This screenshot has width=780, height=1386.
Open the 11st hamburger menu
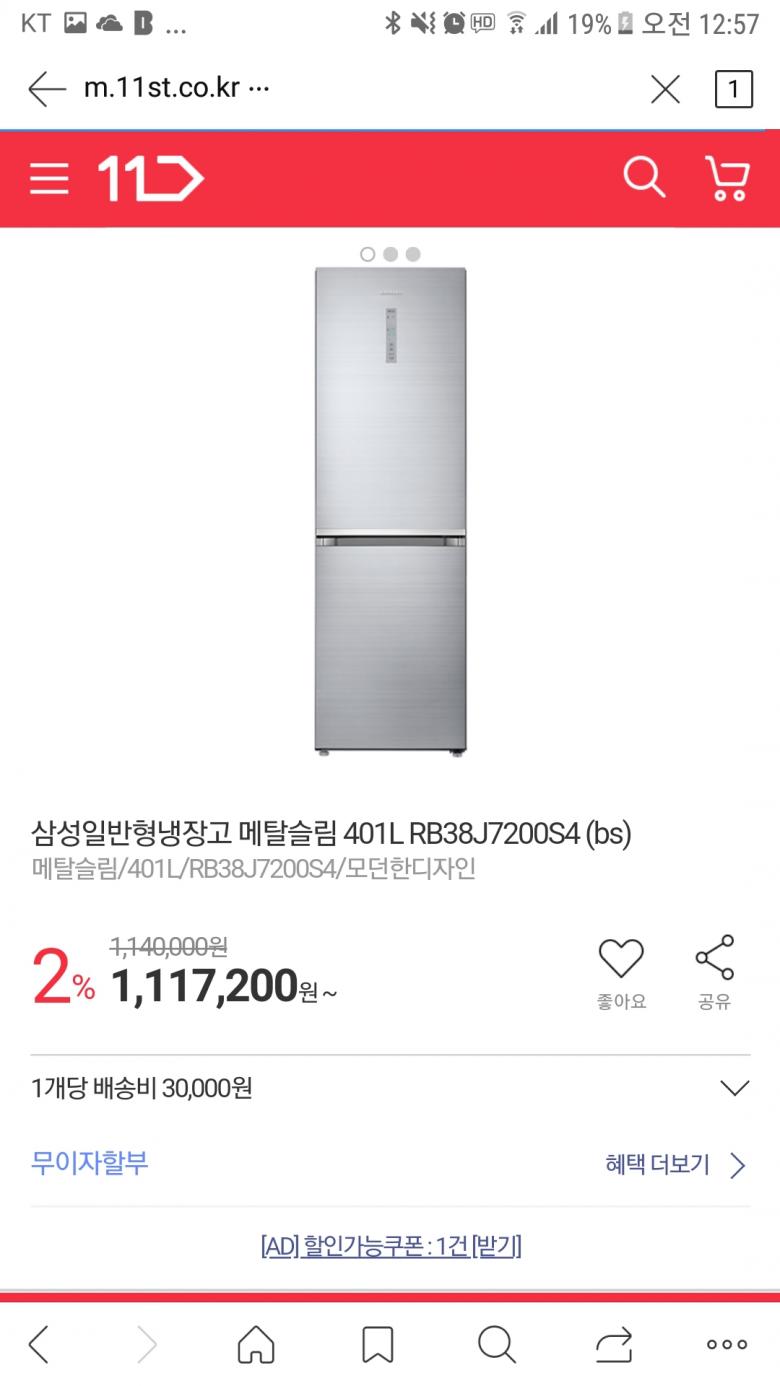[49, 180]
